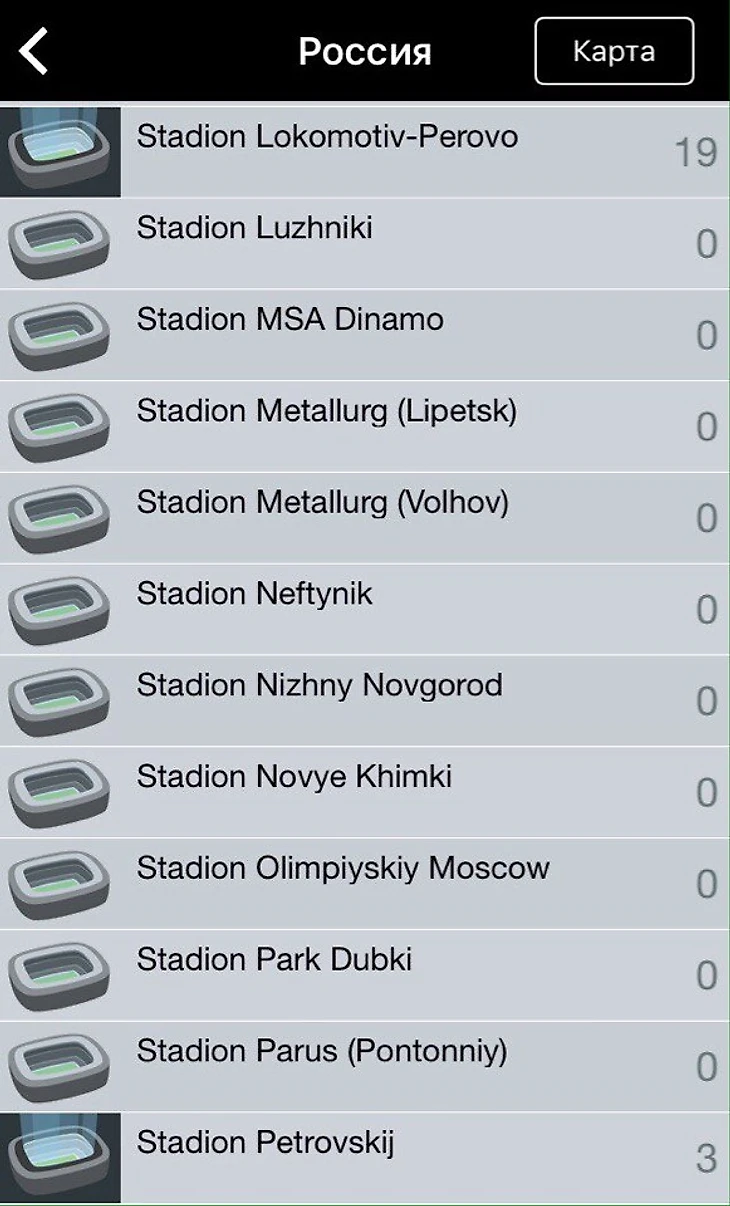Viewport: 730px width, 1206px height.
Task: Go back using the arrow icon
Action: (x=35, y=51)
